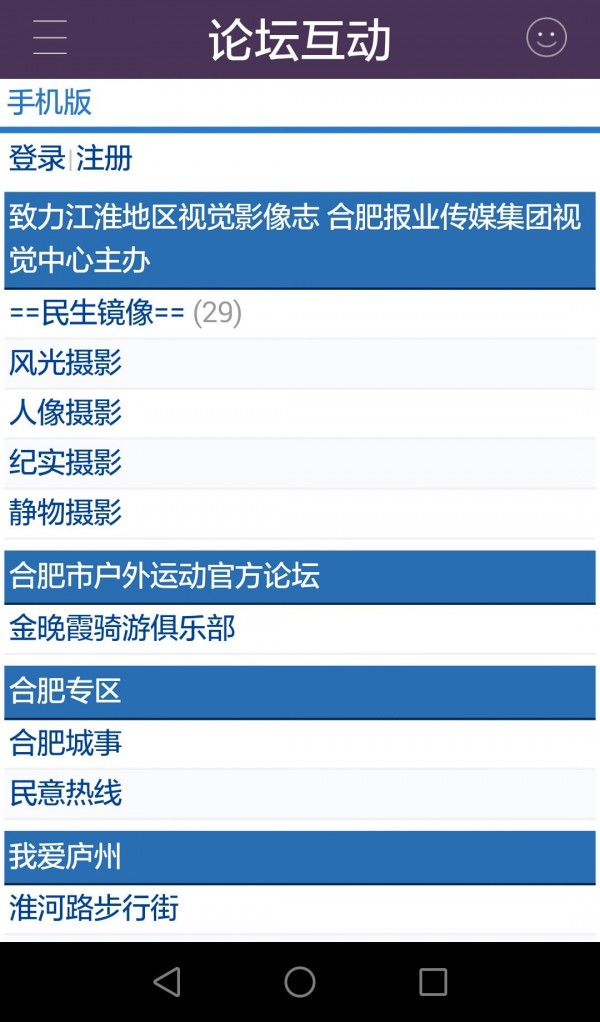The height and width of the screenshot is (1022, 600).
Task: Open 纪实摄影 forum
Action: (x=66, y=463)
